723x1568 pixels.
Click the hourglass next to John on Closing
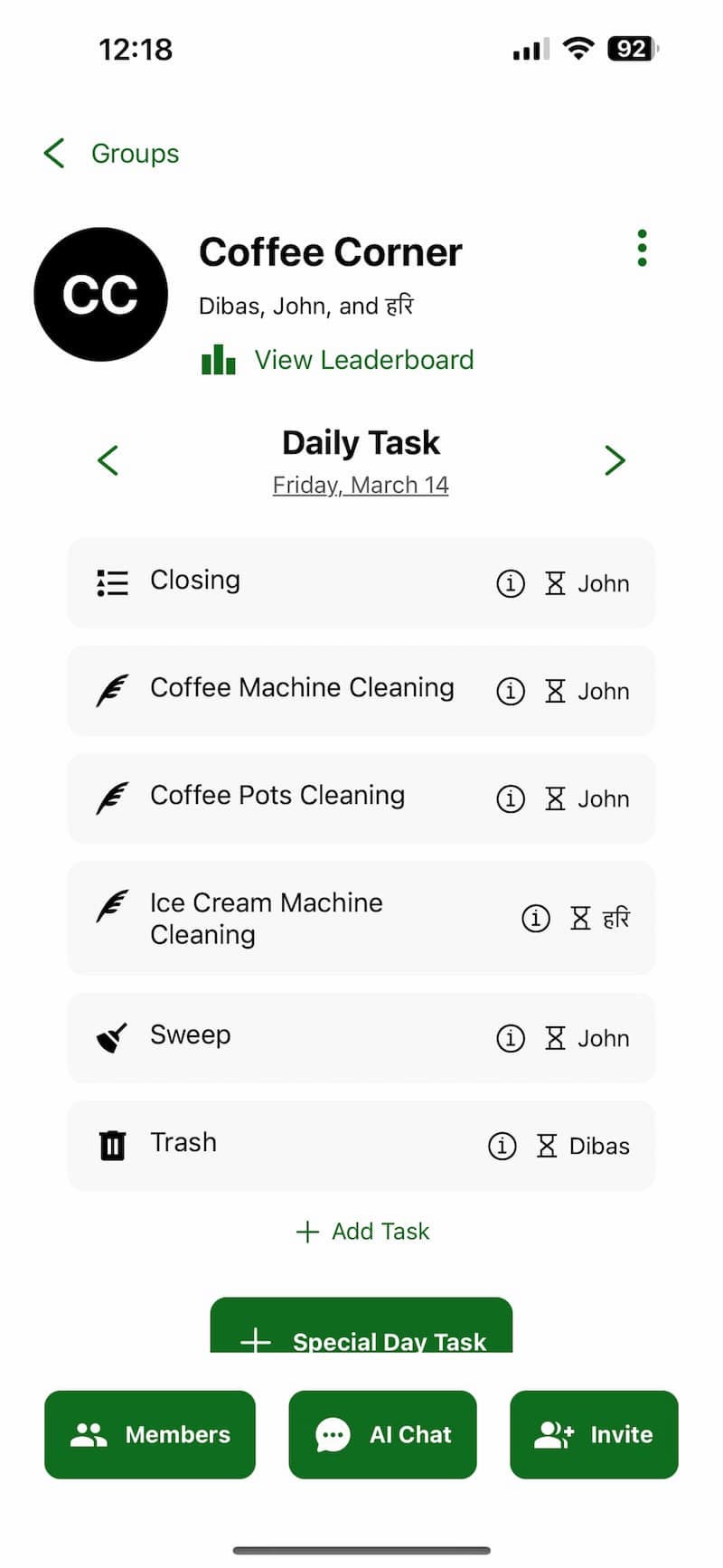(555, 583)
